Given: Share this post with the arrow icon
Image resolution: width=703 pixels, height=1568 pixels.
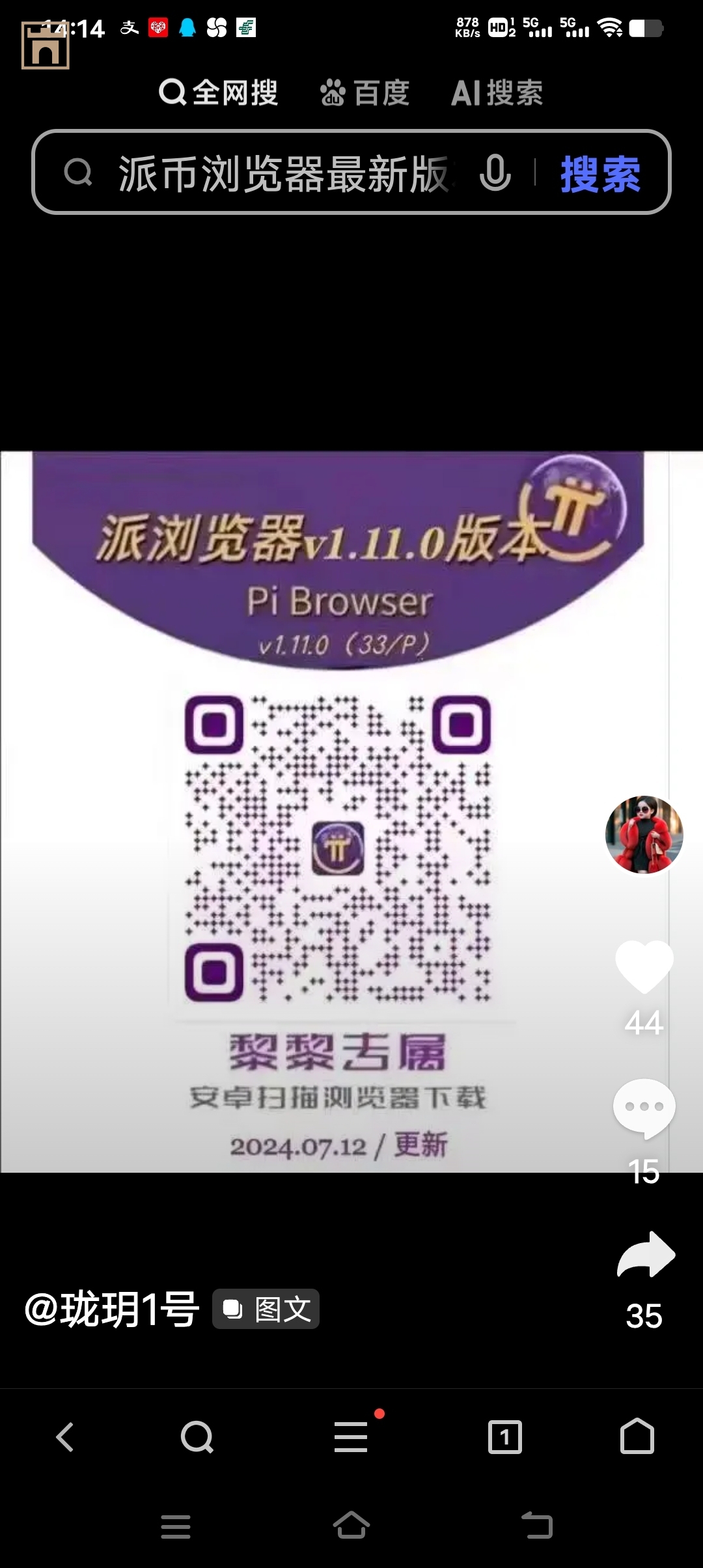Looking at the screenshot, I should (645, 1254).
